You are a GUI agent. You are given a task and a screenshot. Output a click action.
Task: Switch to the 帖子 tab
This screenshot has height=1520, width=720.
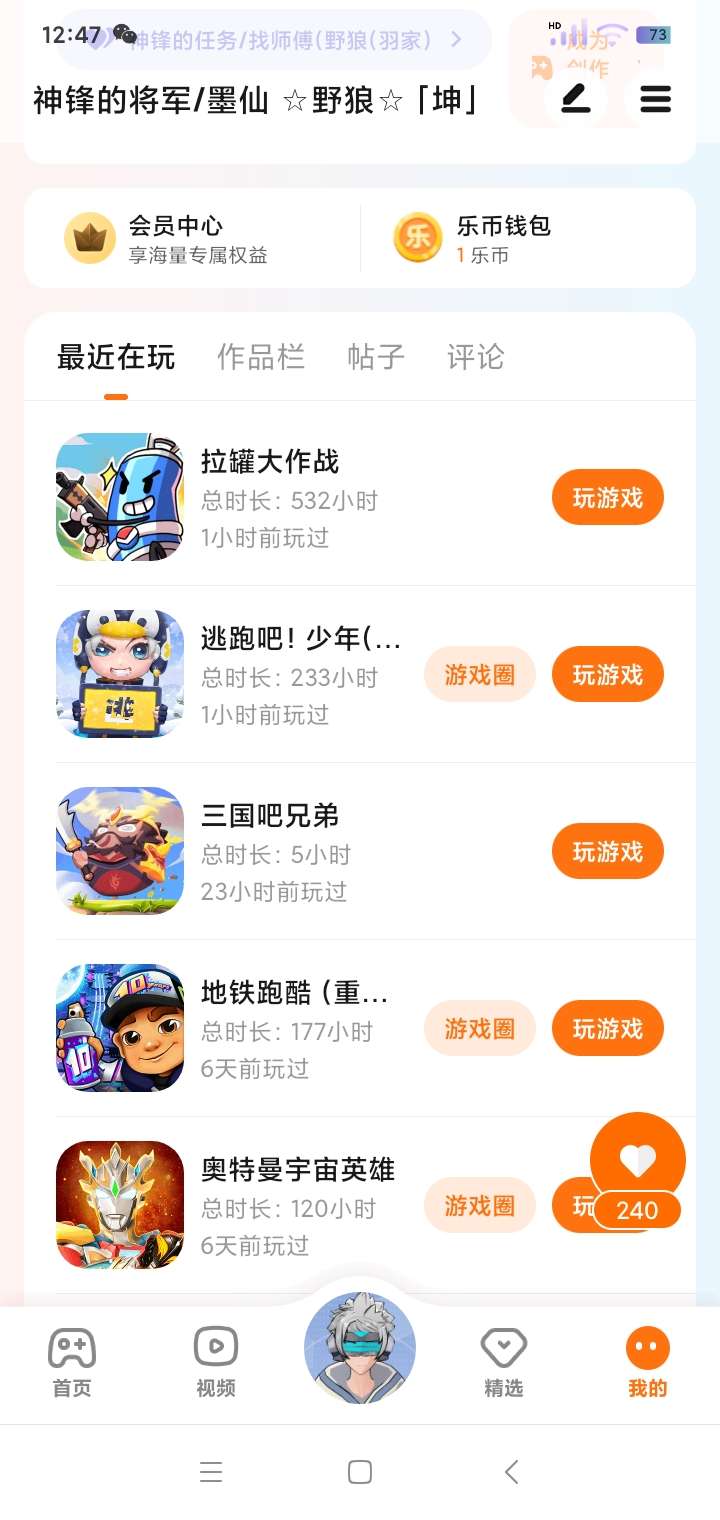coord(376,357)
